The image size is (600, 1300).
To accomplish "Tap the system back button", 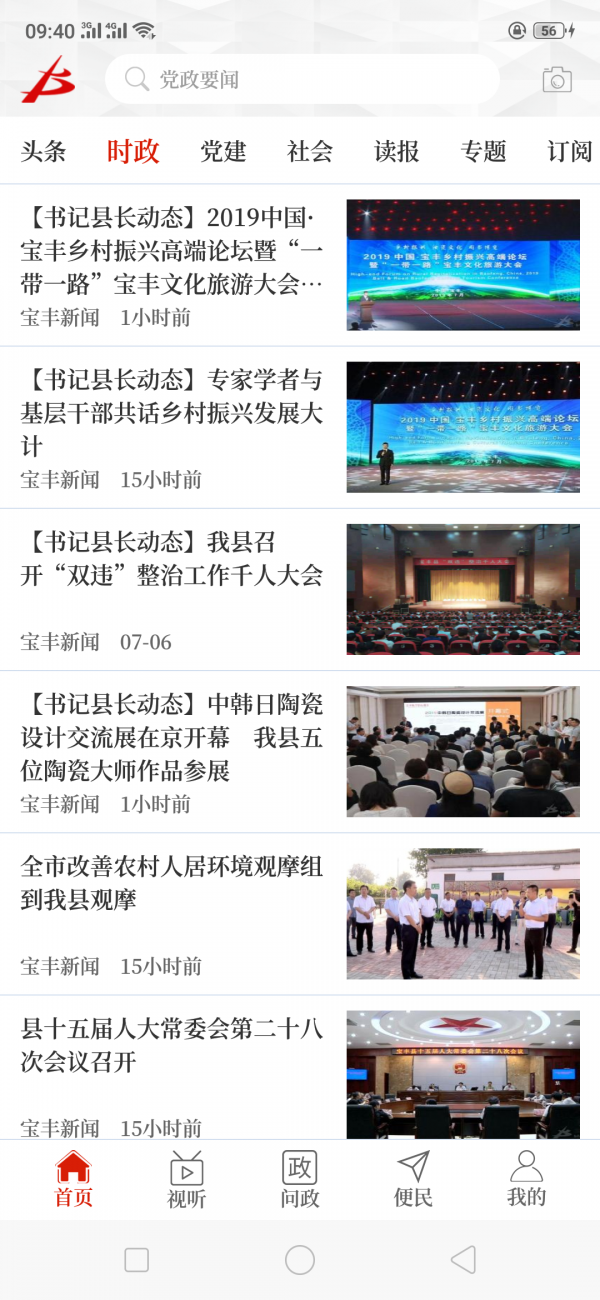I will point(463,1260).
